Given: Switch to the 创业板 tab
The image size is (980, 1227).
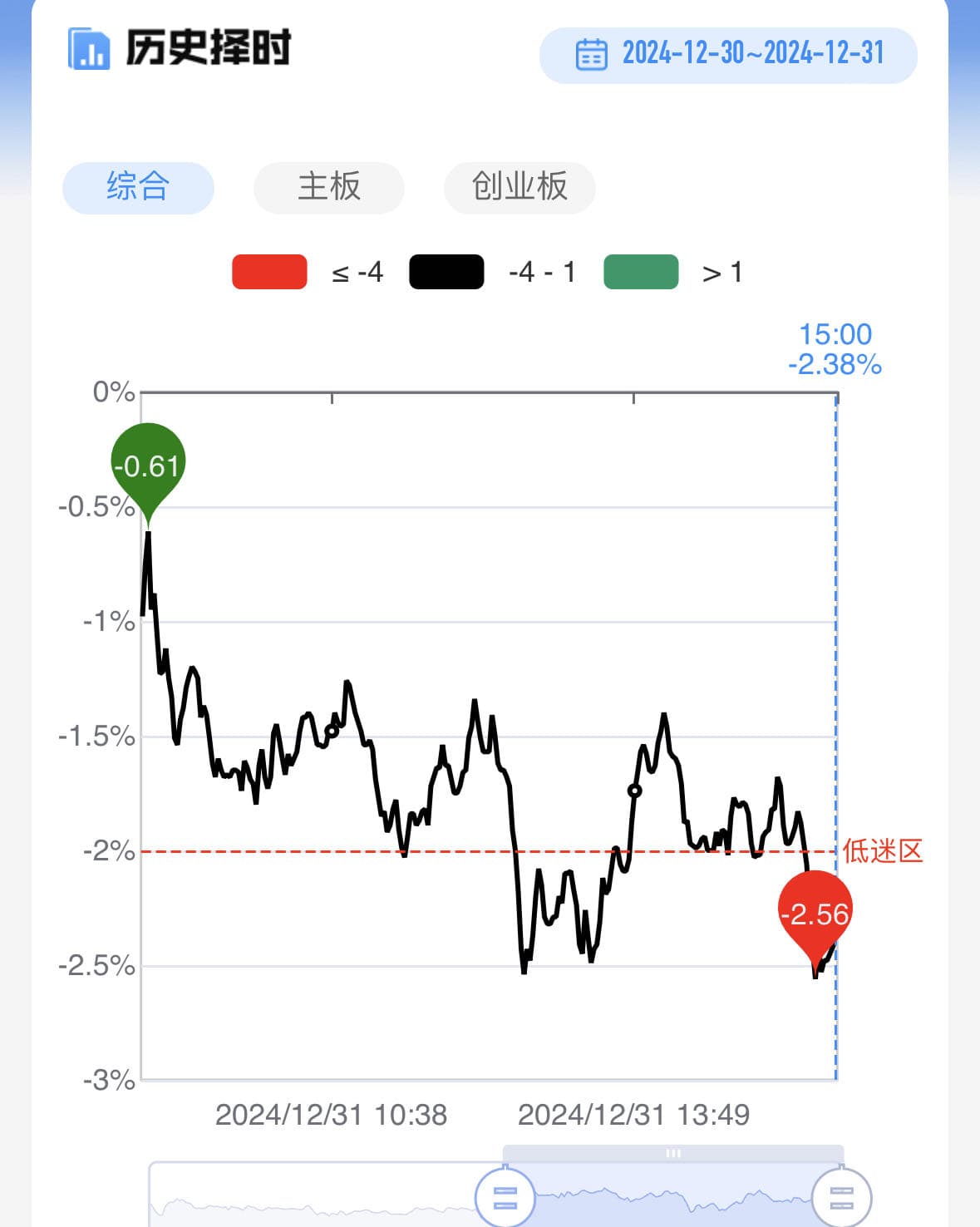Looking at the screenshot, I should pos(520,187).
